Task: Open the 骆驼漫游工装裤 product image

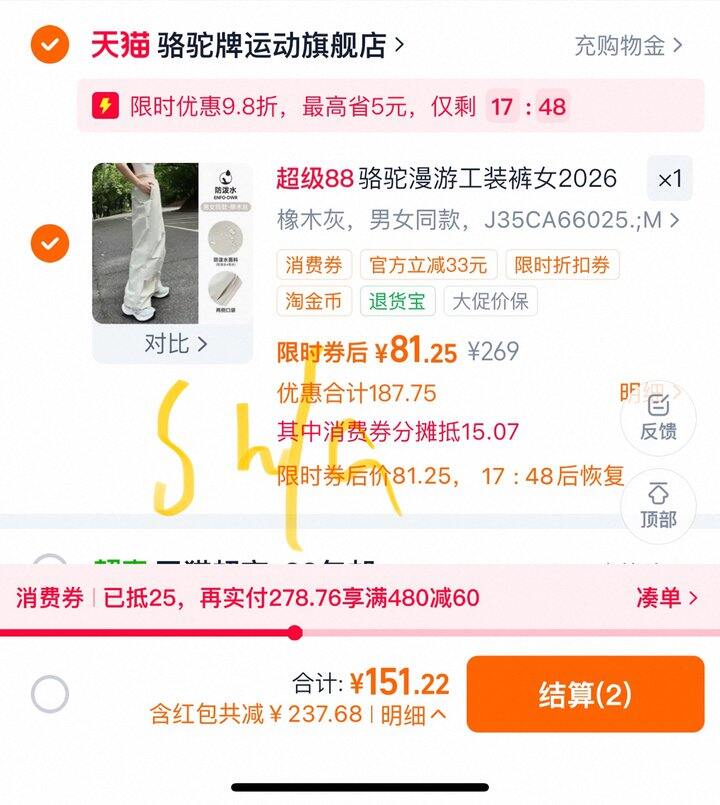Action: (x=172, y=243)
